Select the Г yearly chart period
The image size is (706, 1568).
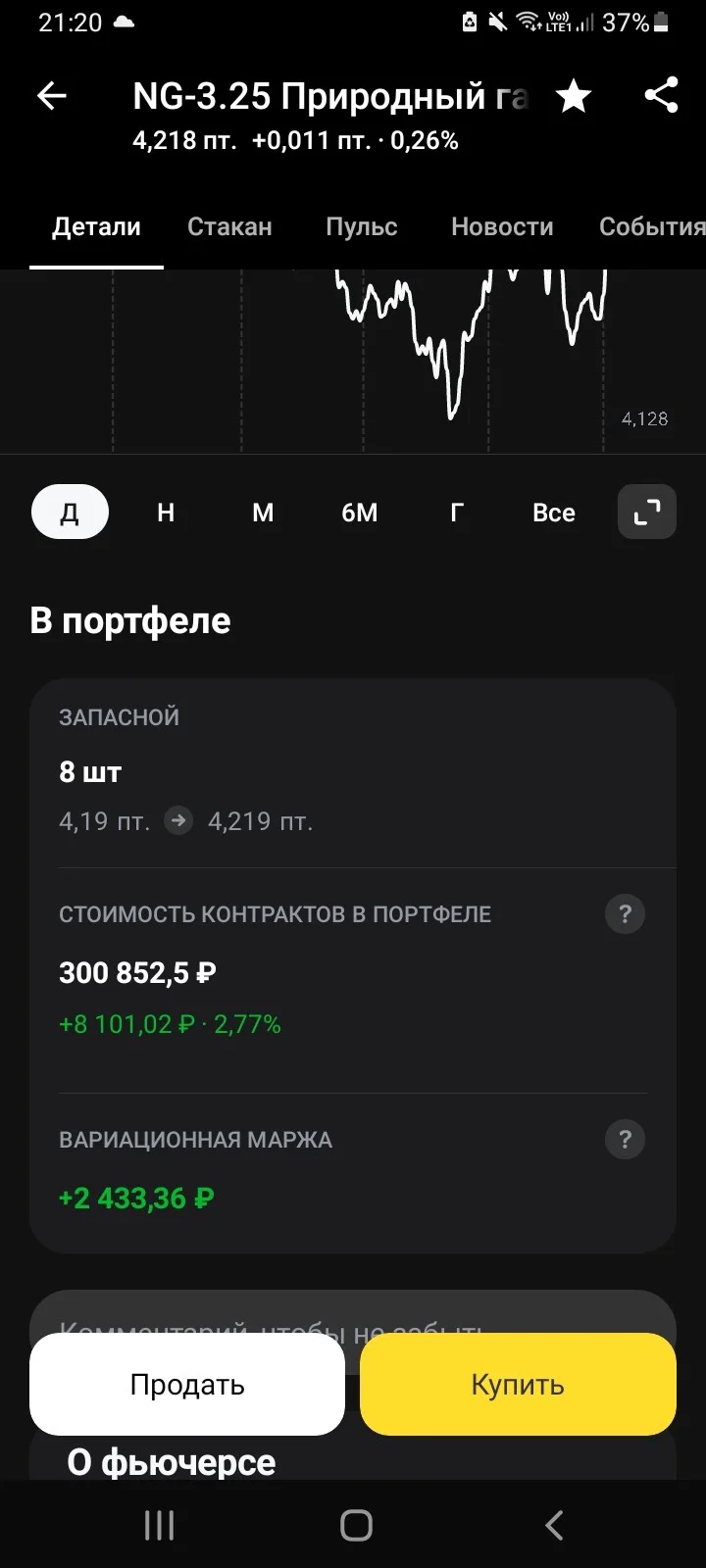point(456,512)
